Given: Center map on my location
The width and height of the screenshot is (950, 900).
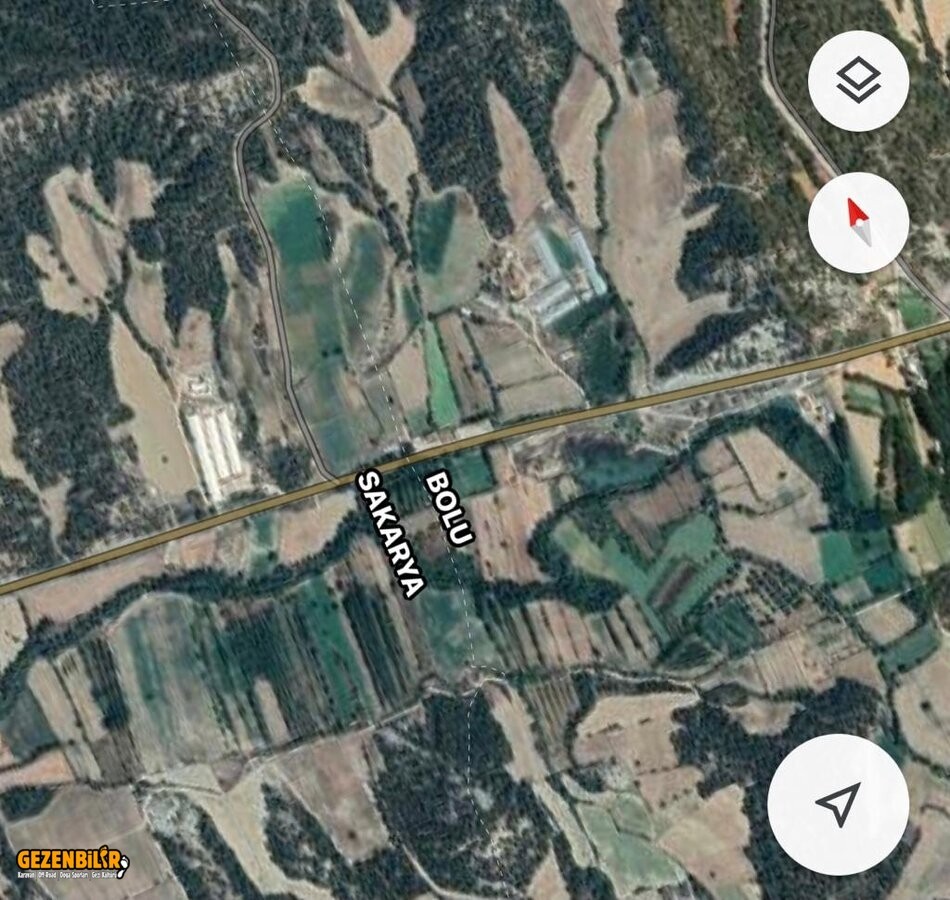Looking at the screenshot, I should 838,804.
